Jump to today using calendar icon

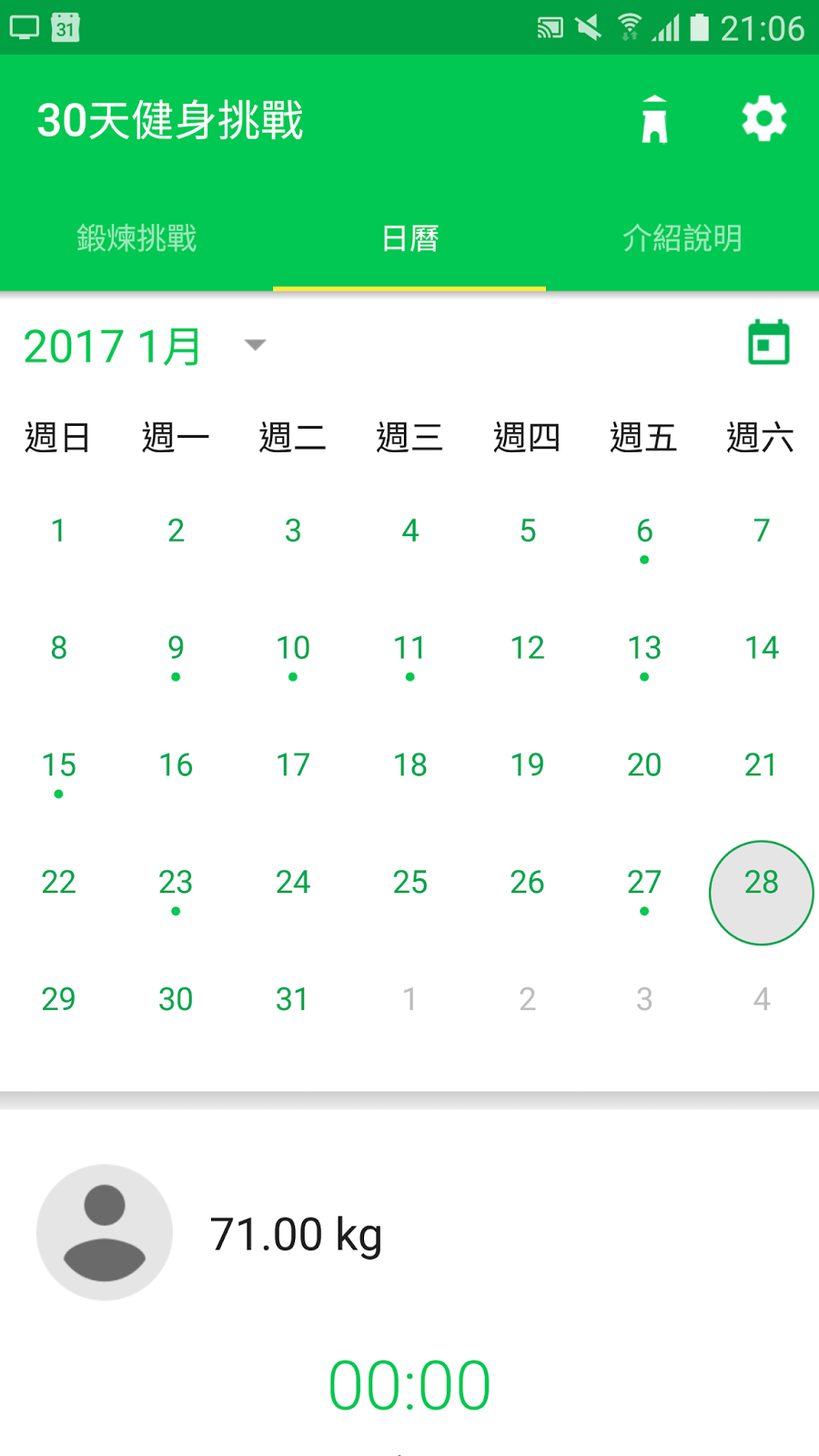tap(768, 343)
